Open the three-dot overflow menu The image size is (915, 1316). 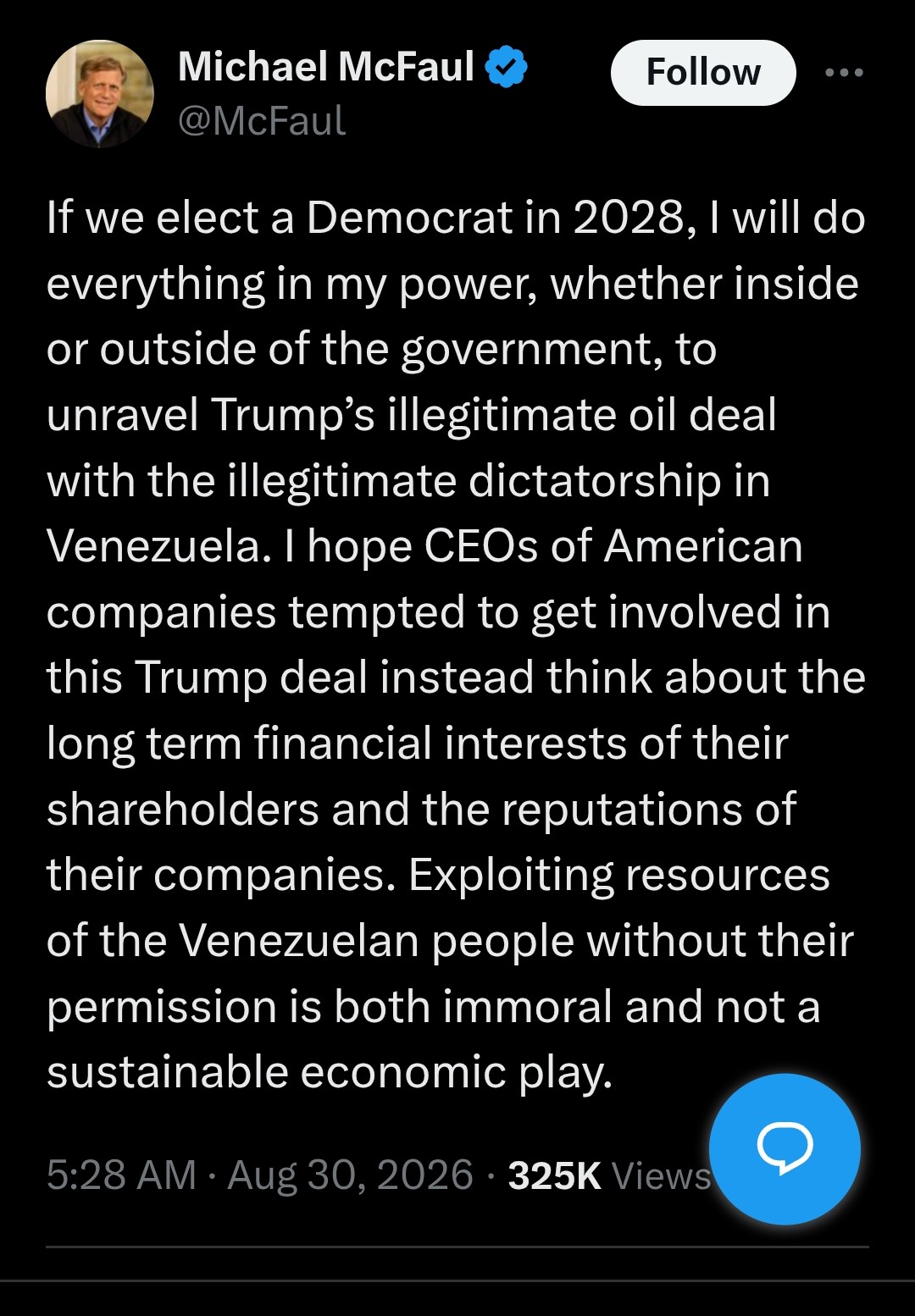(x=844, y=73)
